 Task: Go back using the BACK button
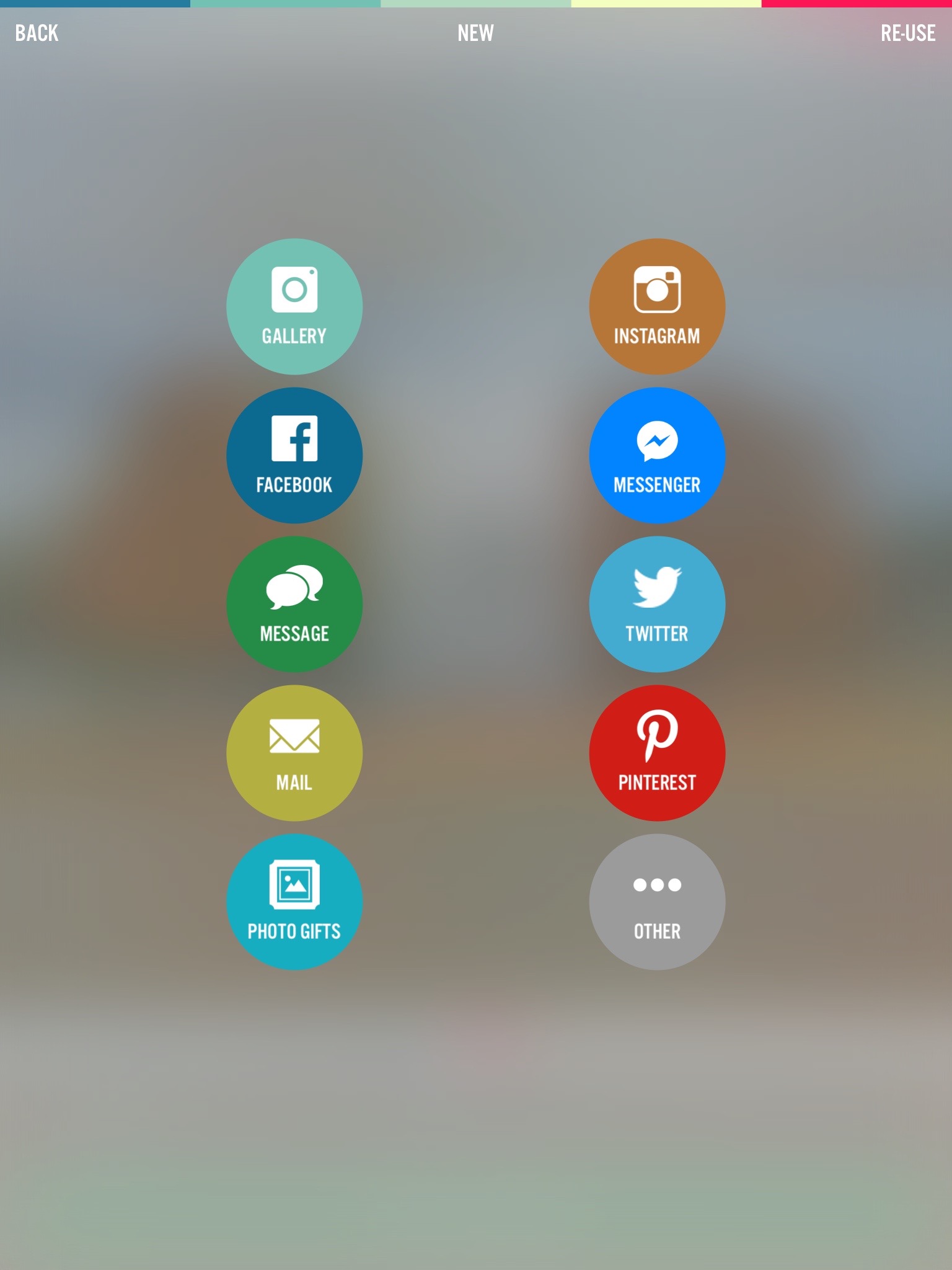tap(37, 33)
